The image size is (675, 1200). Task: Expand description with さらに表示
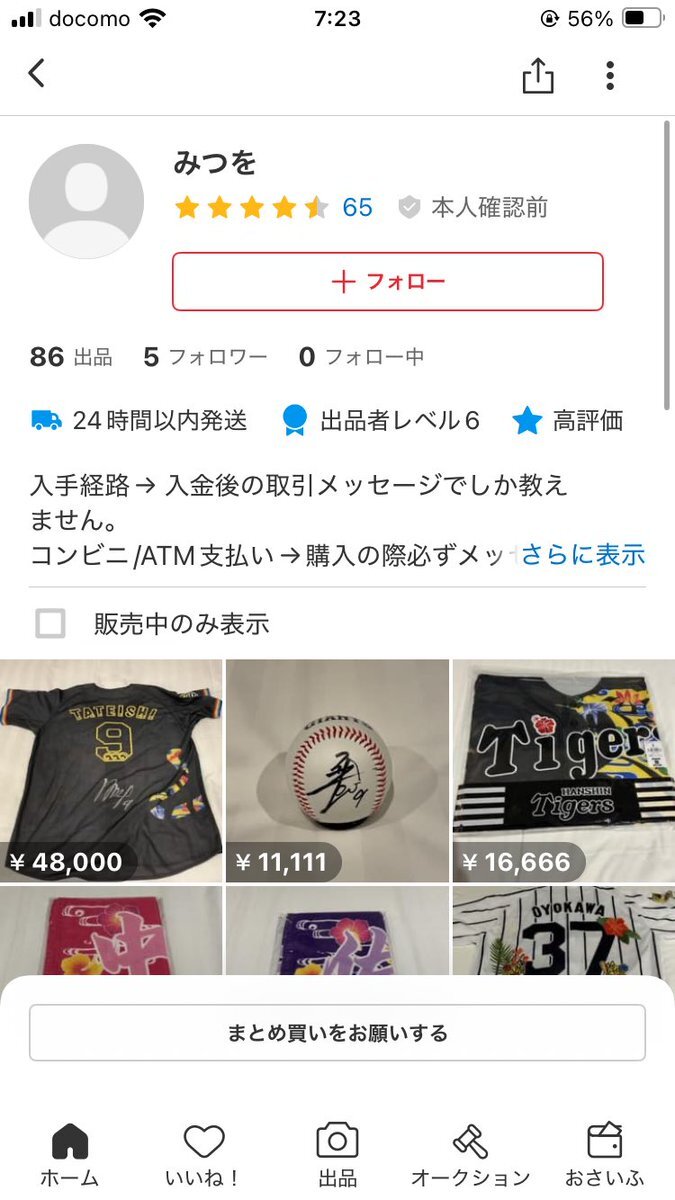(x=582, y=554)
